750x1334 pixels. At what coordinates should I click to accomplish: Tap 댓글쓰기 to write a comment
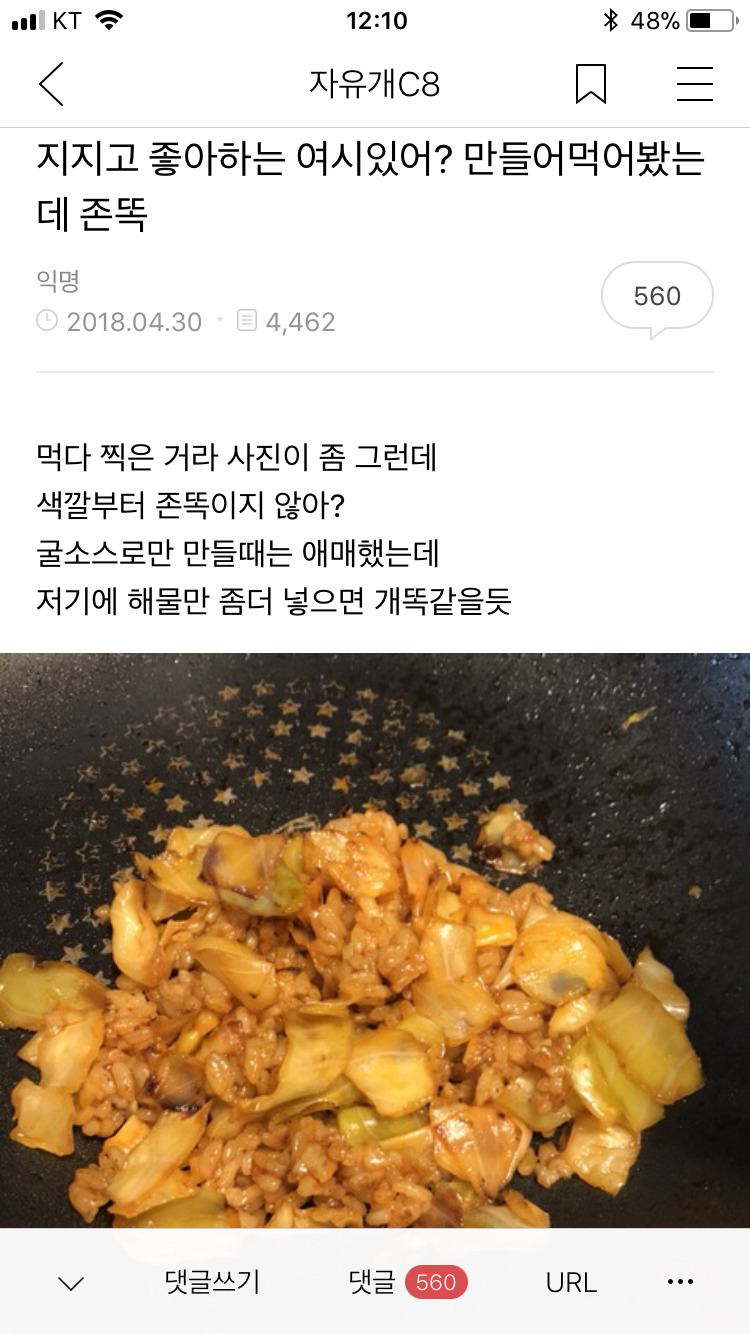pyautogui.click(x=212, y=1282)
